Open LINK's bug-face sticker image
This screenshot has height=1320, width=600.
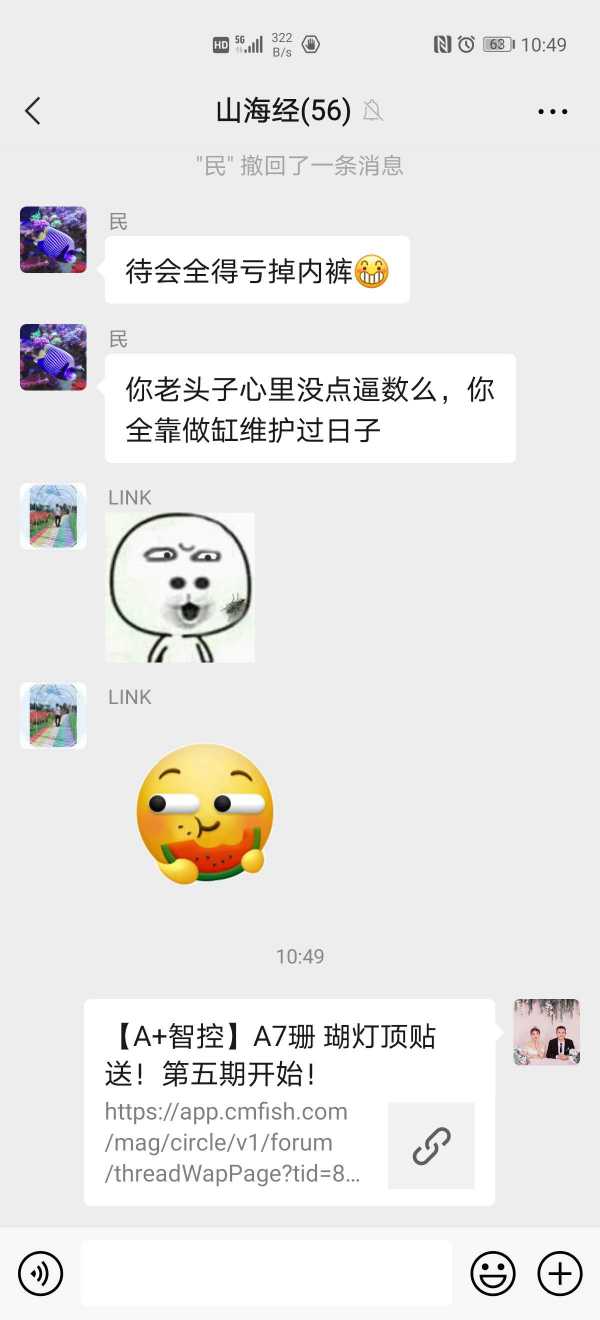pyautogui.click(x=180, y=587)
